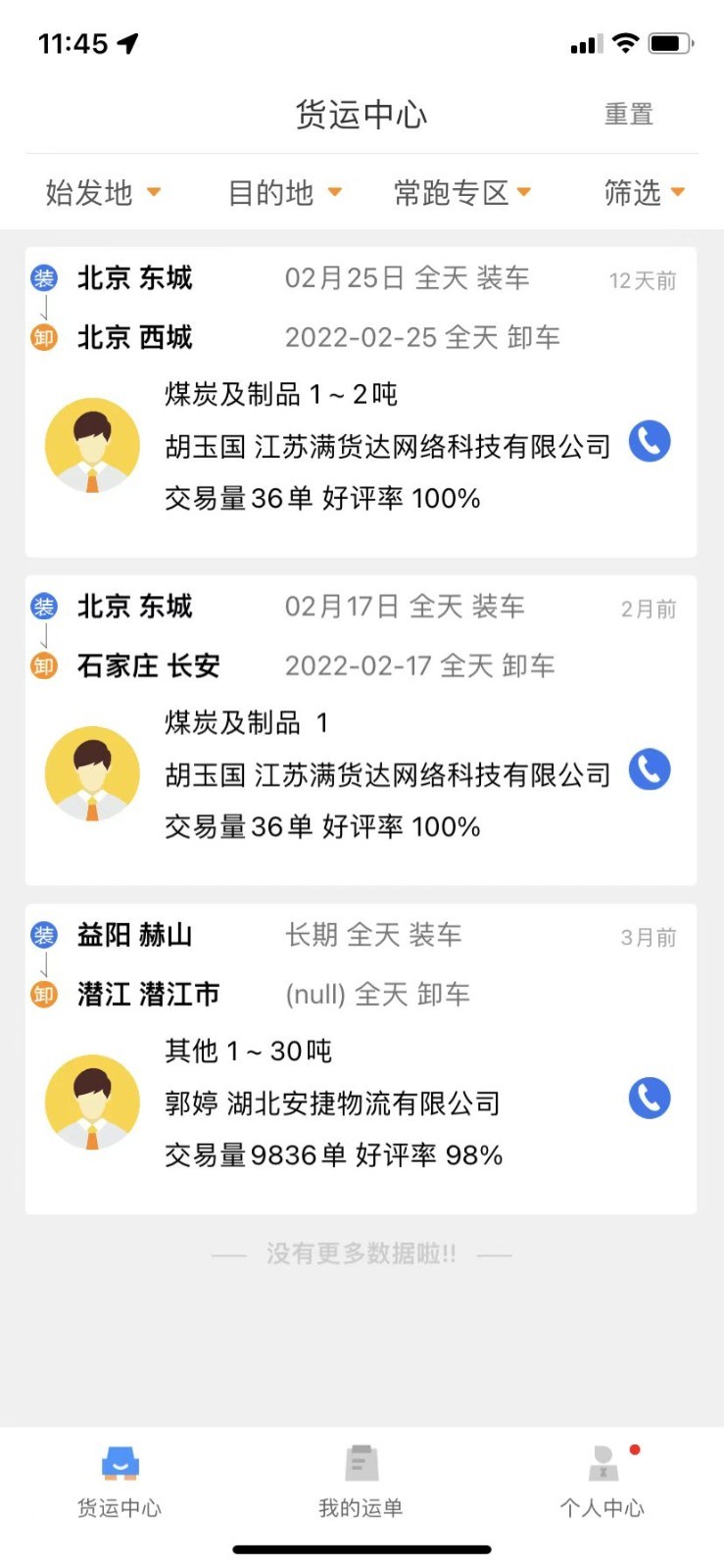The image size is (724, 1568).
Task: Expand the 常跑专区 dropdown
Action: pos(461,192)
